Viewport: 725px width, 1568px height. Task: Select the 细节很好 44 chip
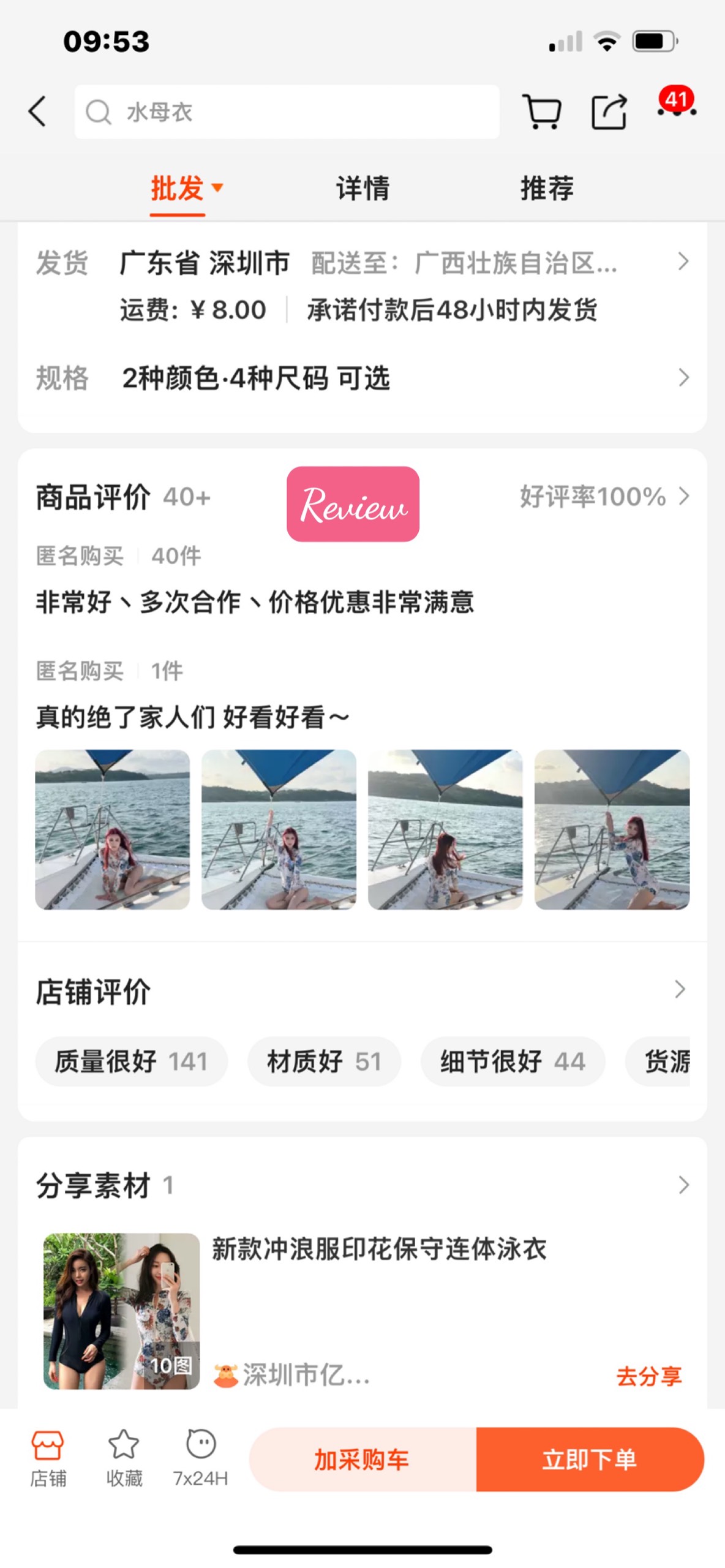(513, 1061)
